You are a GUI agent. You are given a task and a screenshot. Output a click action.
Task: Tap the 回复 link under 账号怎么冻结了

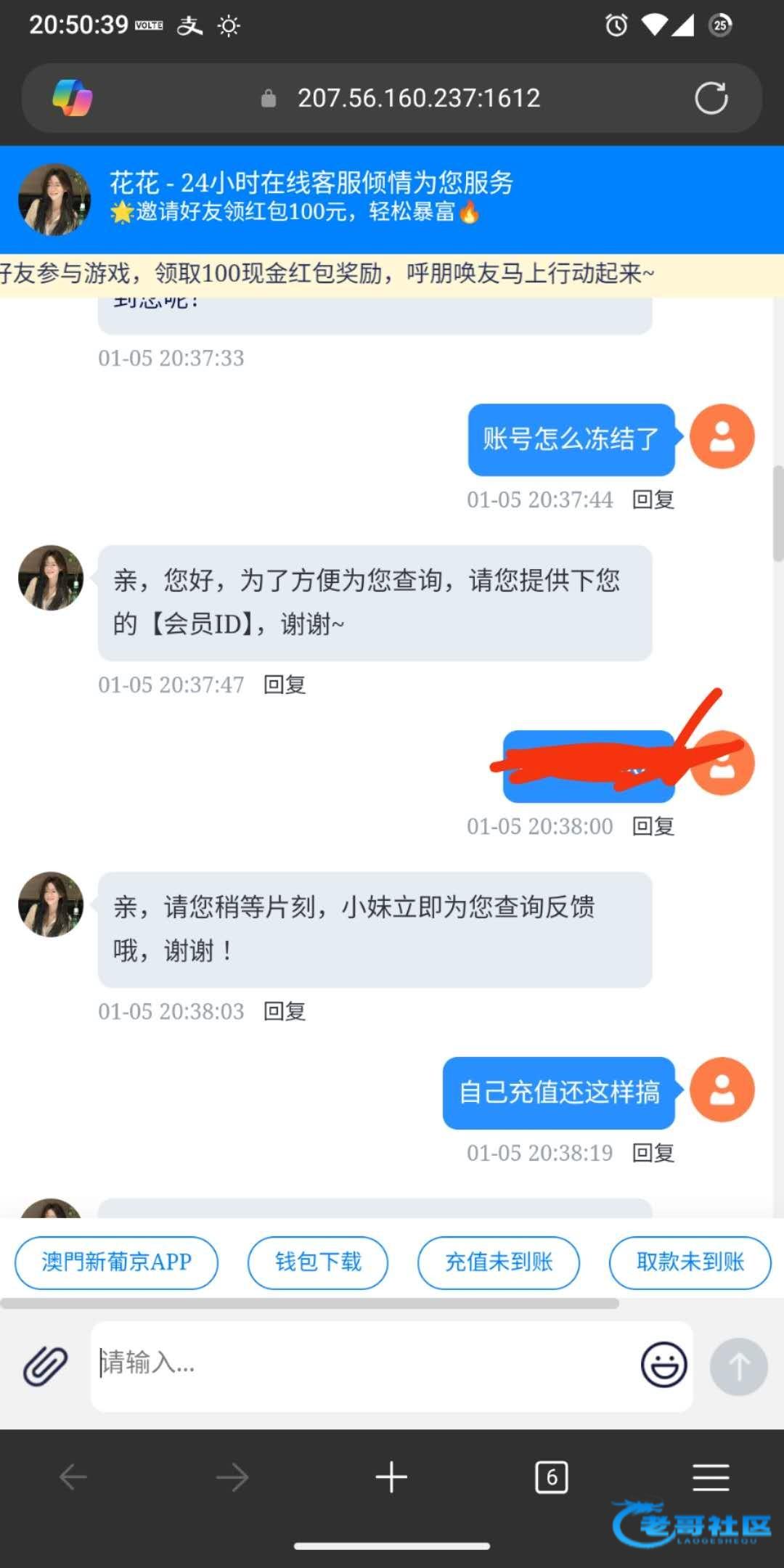653,499
